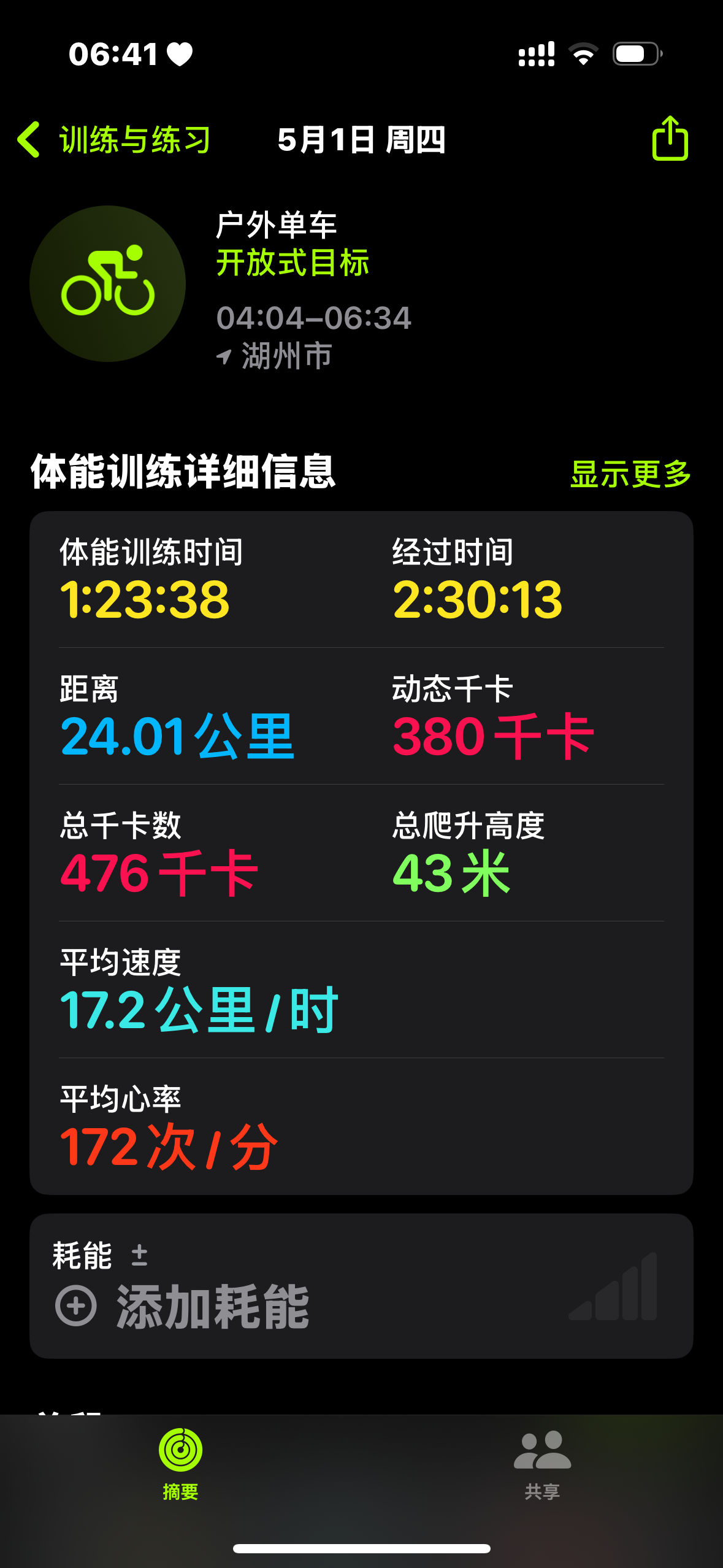The width and height of the screenshot is (723, 1568).
Task: Go back to 训练与练习
Action: point(114,140)
